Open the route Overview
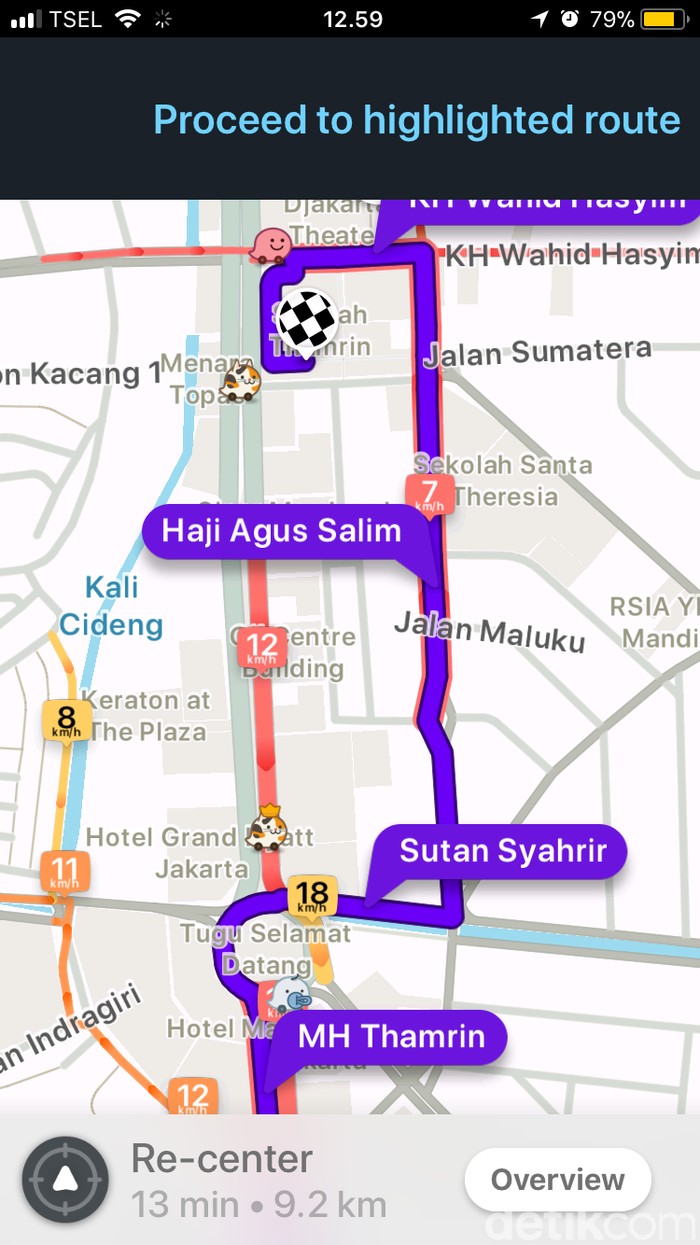700x1245 pixels. (x=557, y=1180)
